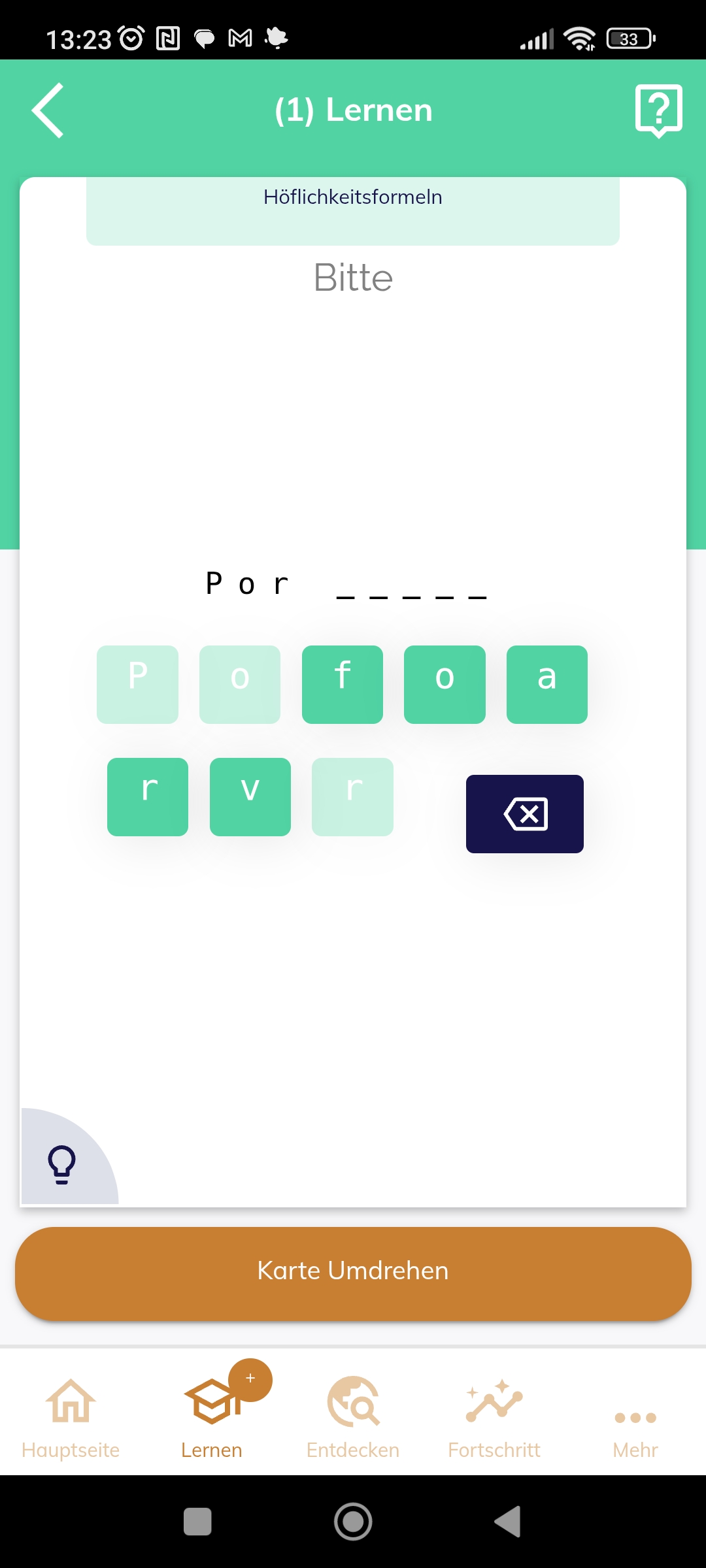Pick the letter tile v

[250, 796]
